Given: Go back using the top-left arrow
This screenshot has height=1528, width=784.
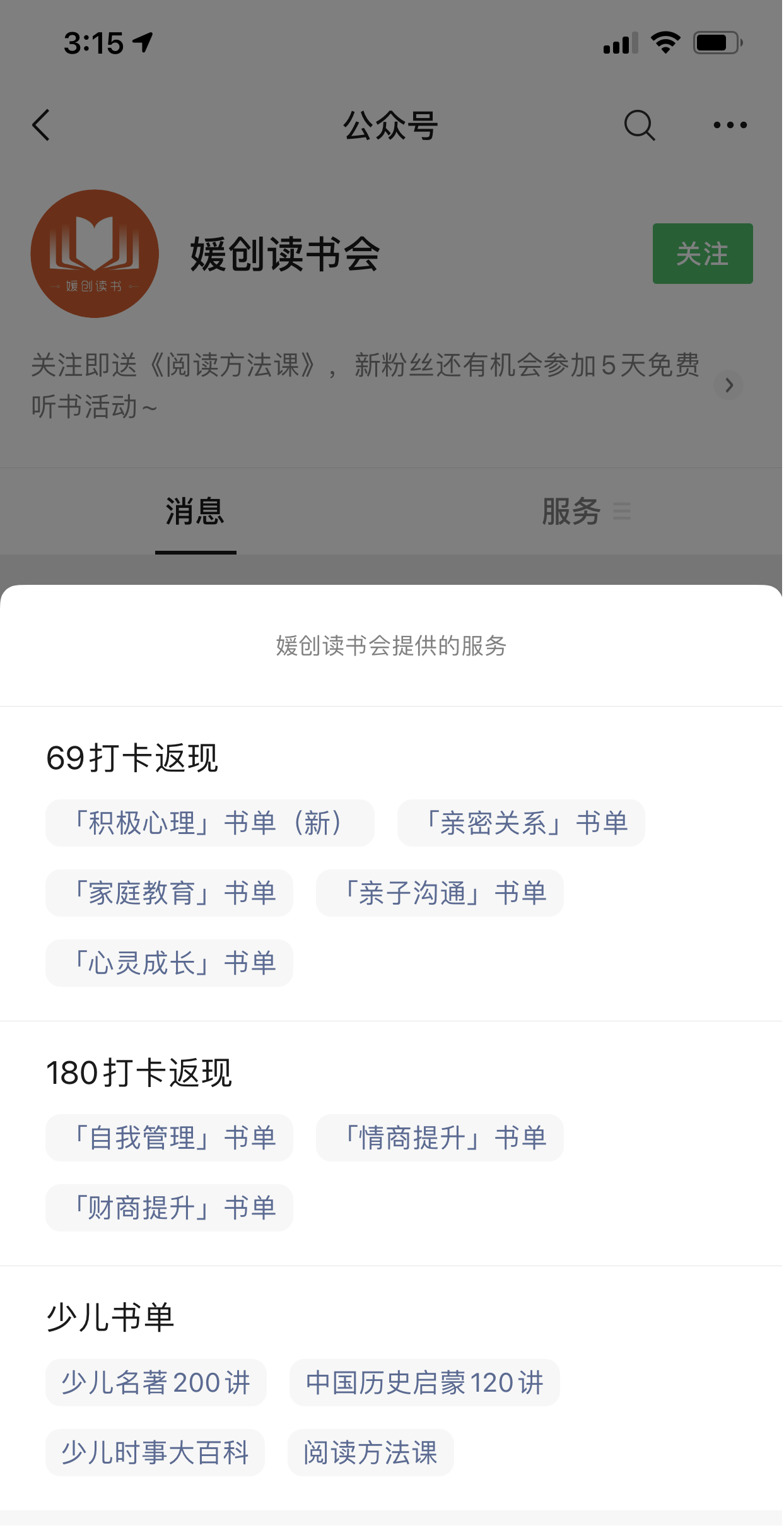Looking at the screenshot, I should pyautogui.click(x=42, y=125).
